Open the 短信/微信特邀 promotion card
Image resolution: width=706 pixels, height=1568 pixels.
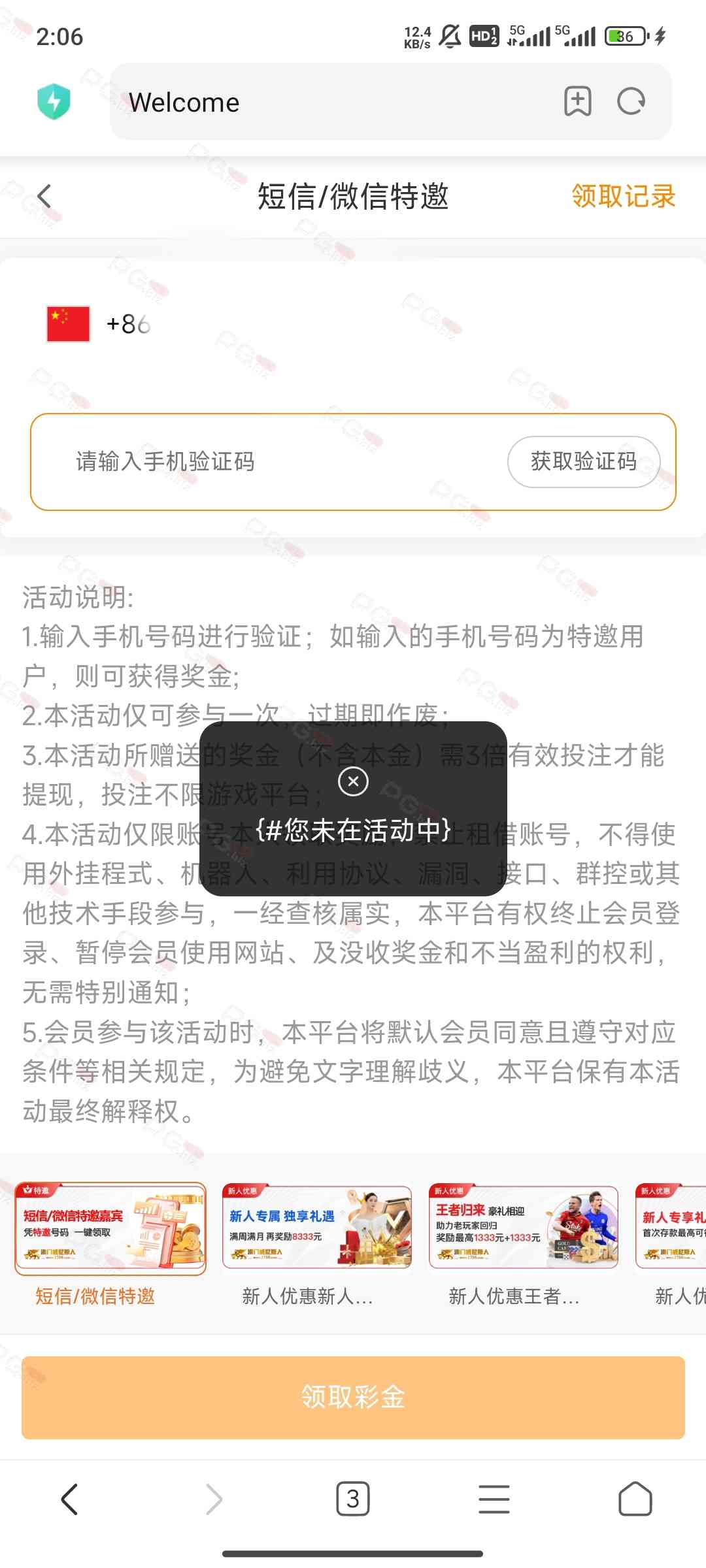coord(110,1228)
